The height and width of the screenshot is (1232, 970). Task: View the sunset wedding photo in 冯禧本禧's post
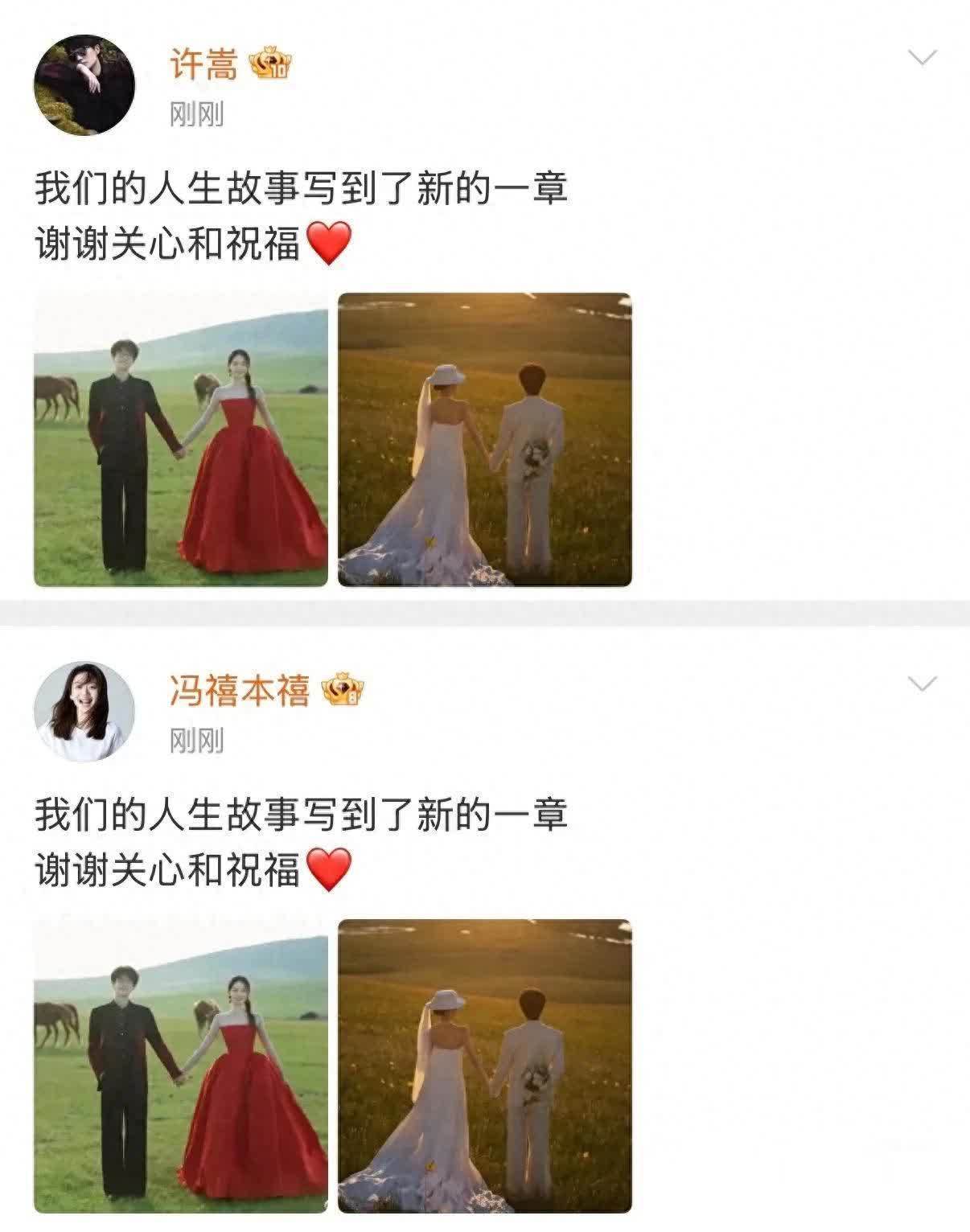click(485, 1066)
